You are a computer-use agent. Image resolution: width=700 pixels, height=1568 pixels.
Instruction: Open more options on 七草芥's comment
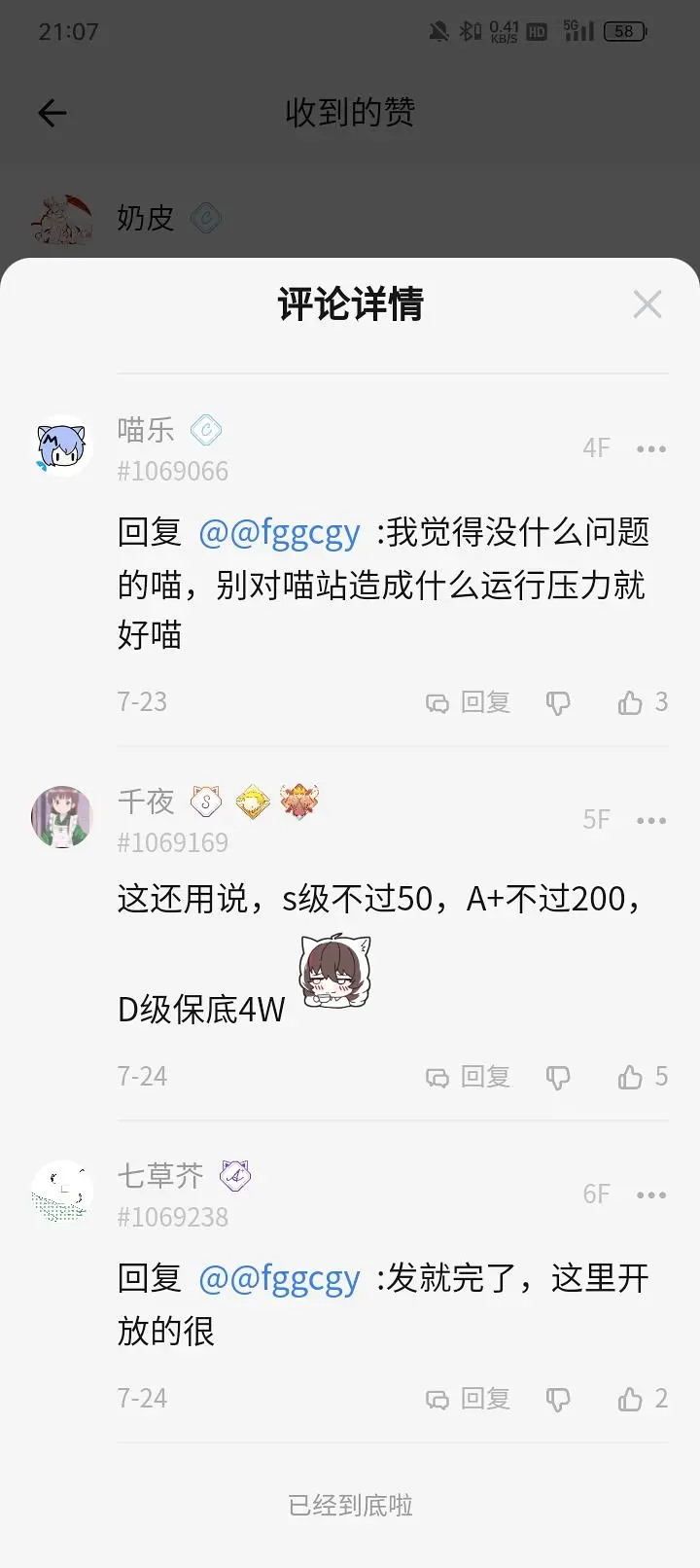click(x=650, y=1194)
